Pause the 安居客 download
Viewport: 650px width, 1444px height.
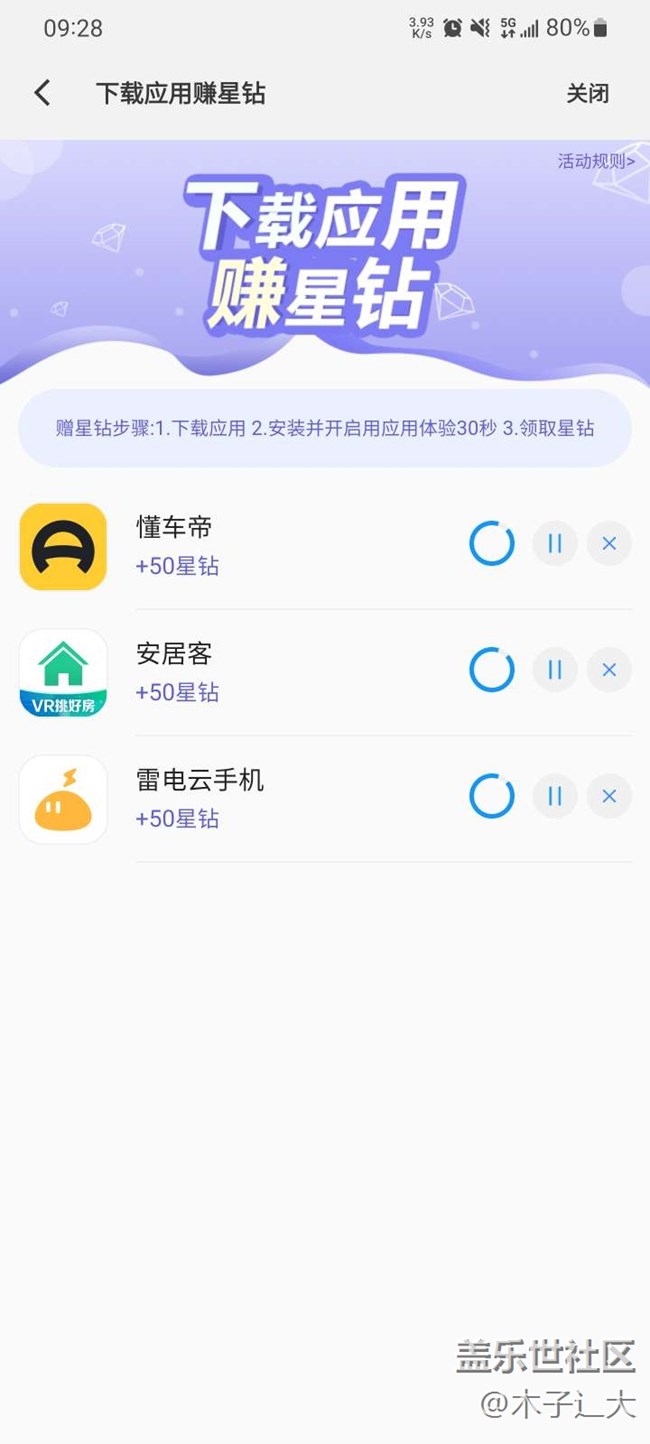tap(555, 670)
